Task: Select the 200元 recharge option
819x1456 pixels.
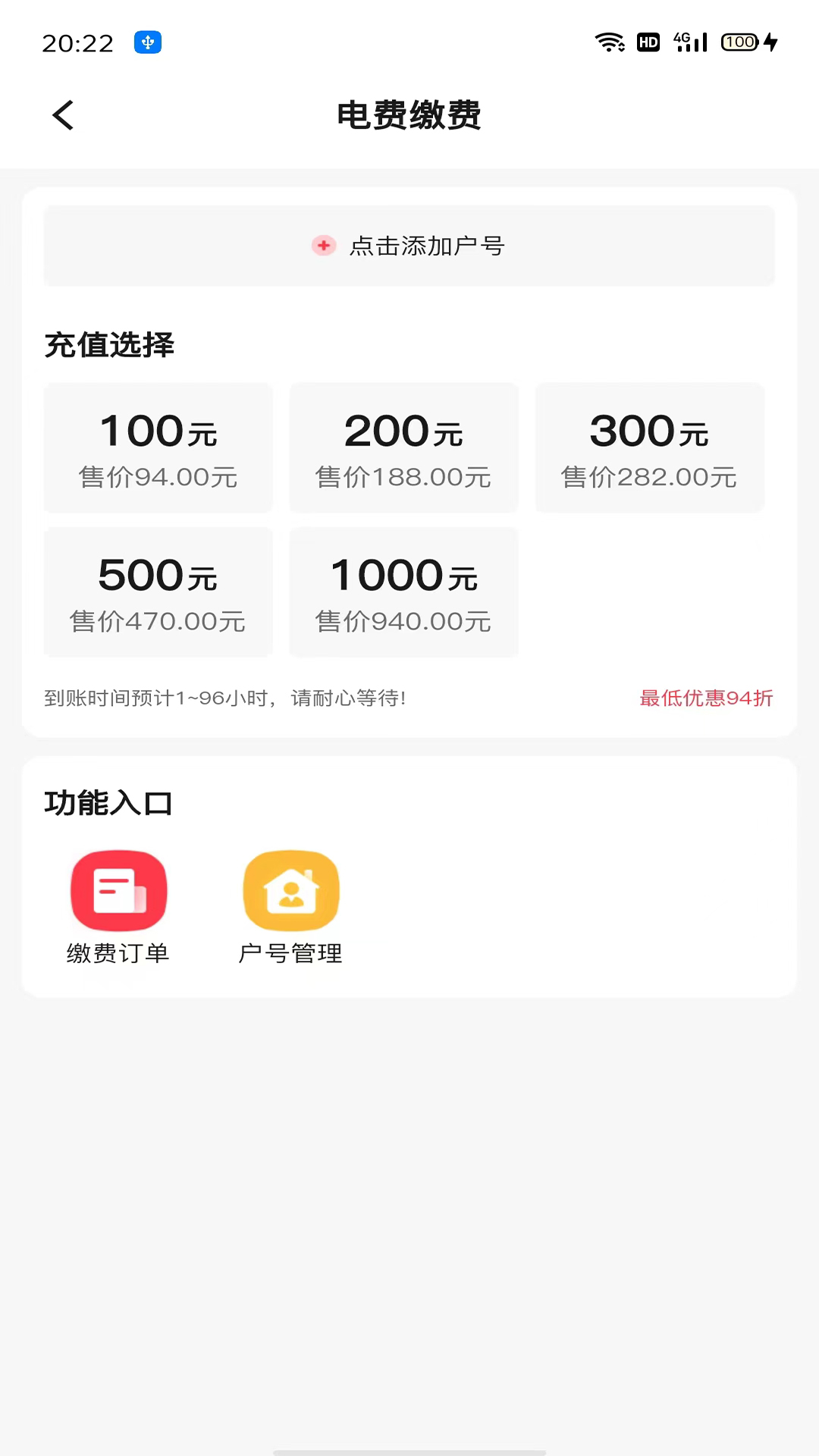Action: pos(403,447)
